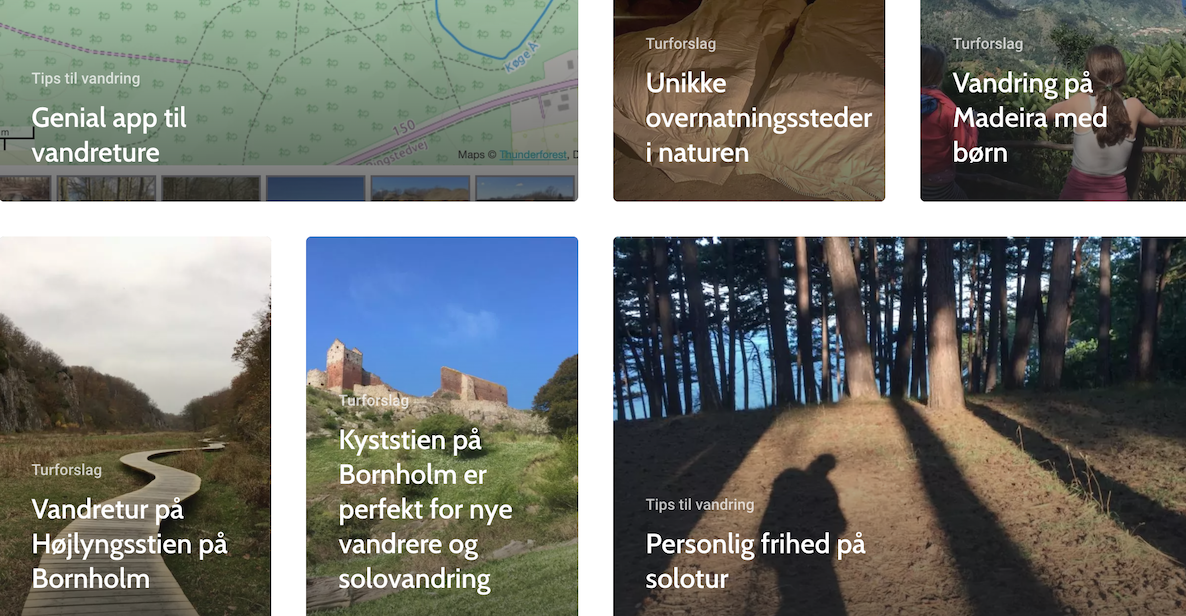Image resolution: width=1186 pixels, height=616 pixels.
Task: Open the 'Kyststien på Bornholm' article card
Action: pos(425,509)
